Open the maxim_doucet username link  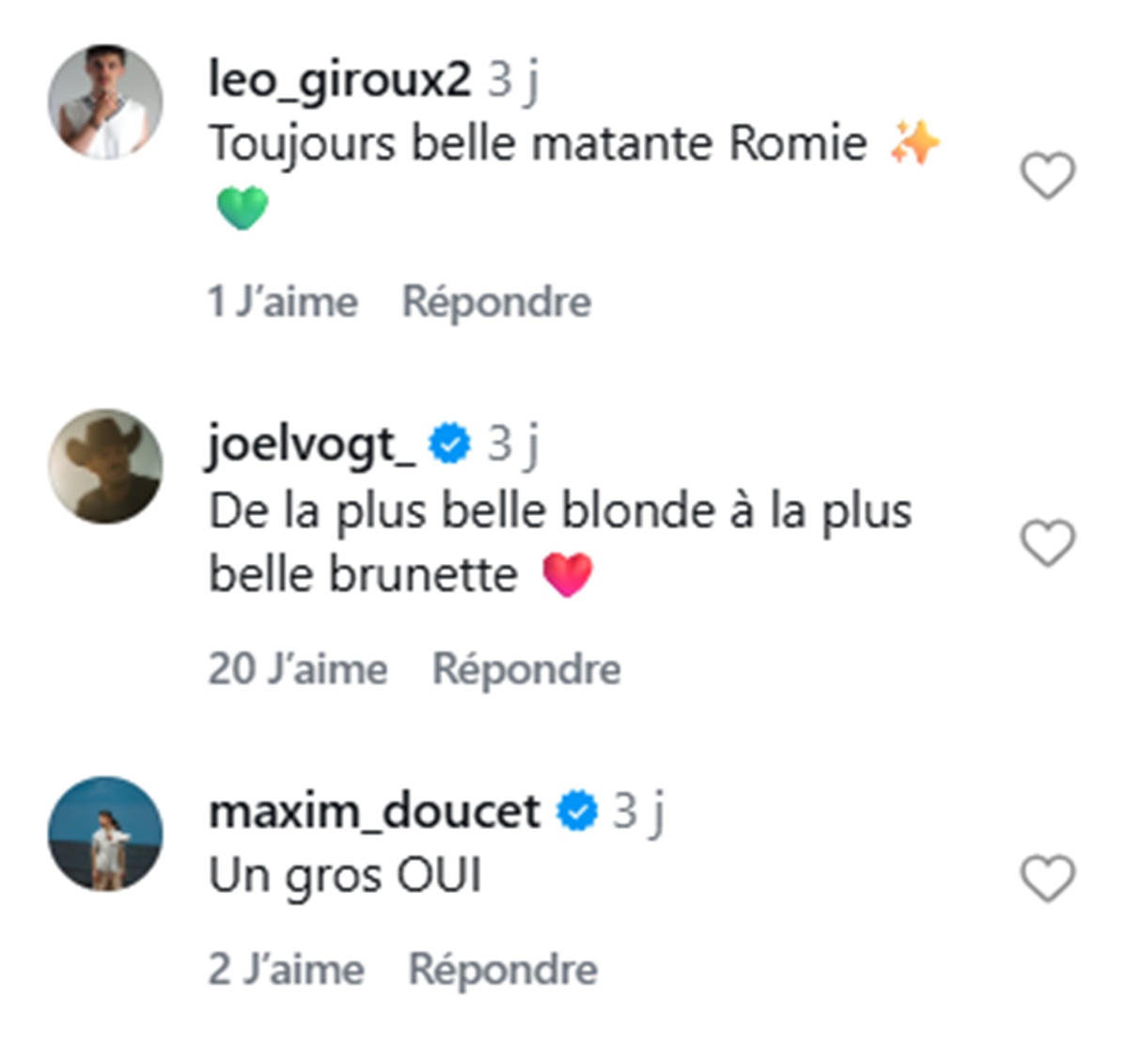point(374,811)
